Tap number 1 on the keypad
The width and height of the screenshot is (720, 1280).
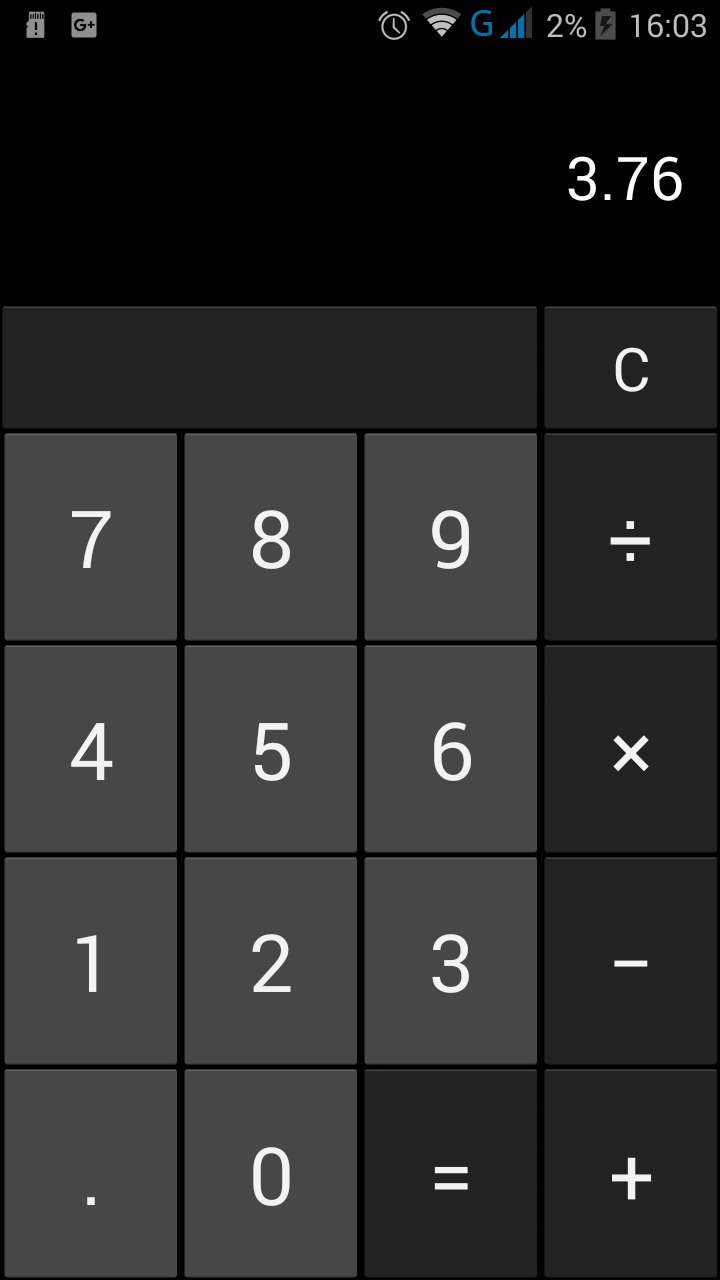pyautogui.click(x=91, y=961)
